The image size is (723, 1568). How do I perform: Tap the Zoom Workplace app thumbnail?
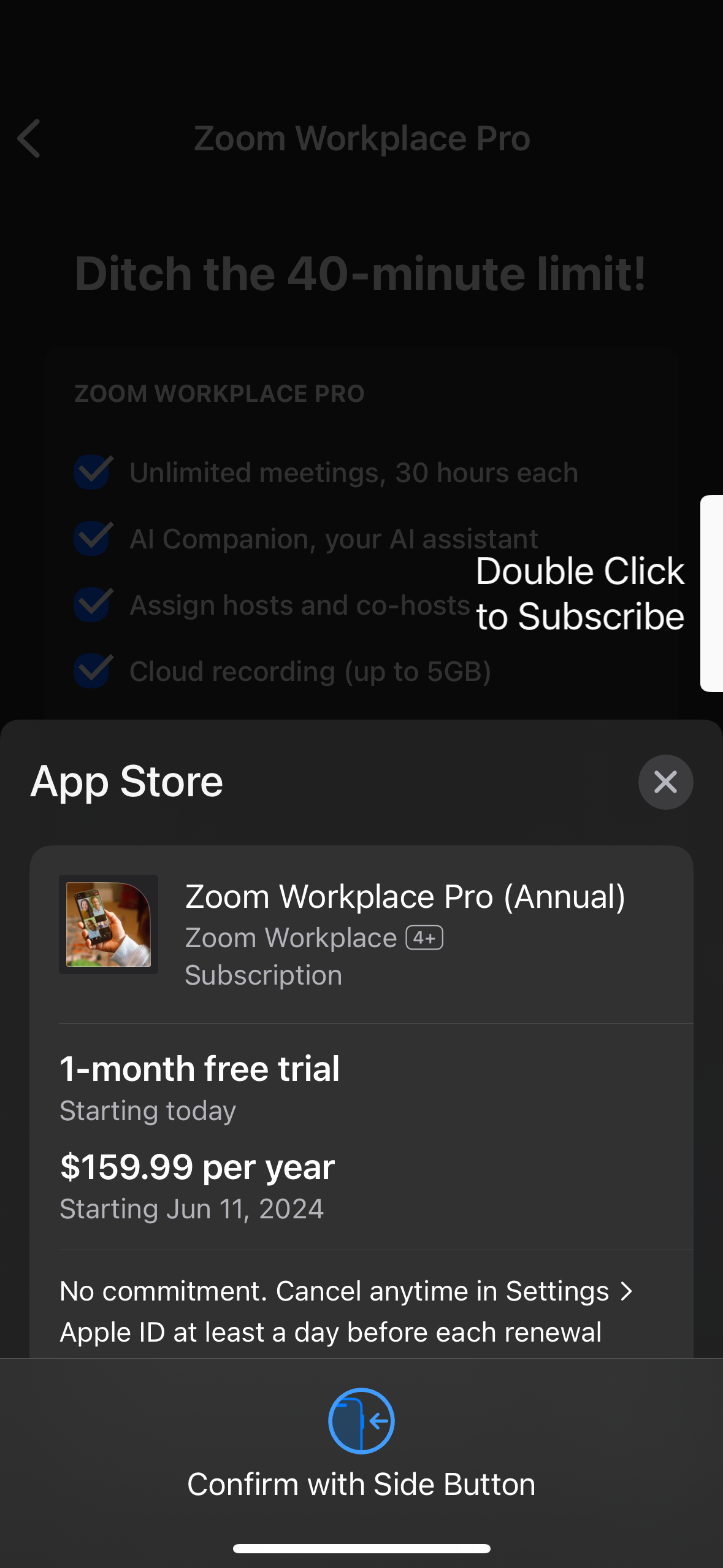pos(109,924)
